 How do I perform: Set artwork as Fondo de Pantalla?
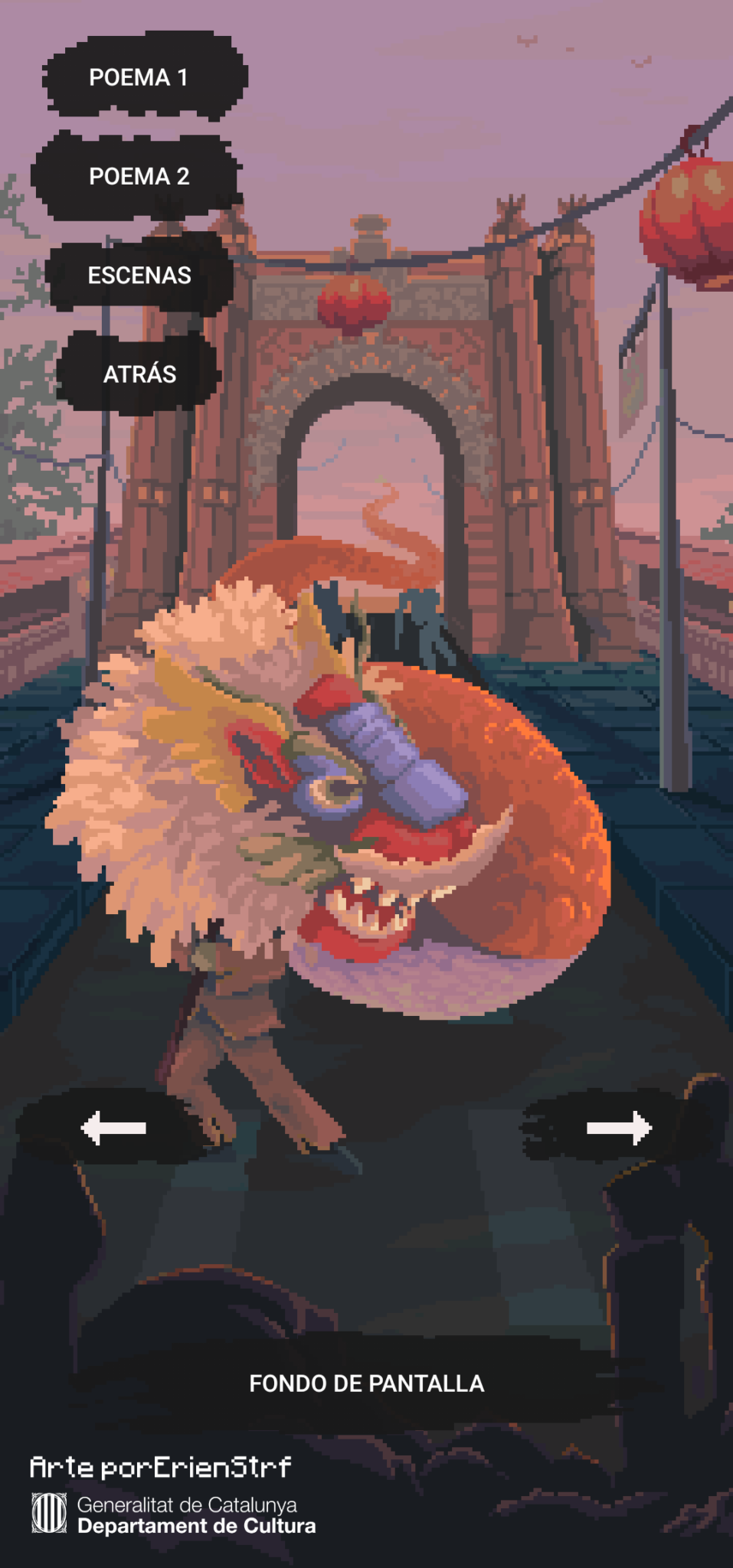[x=366, y=1383]
